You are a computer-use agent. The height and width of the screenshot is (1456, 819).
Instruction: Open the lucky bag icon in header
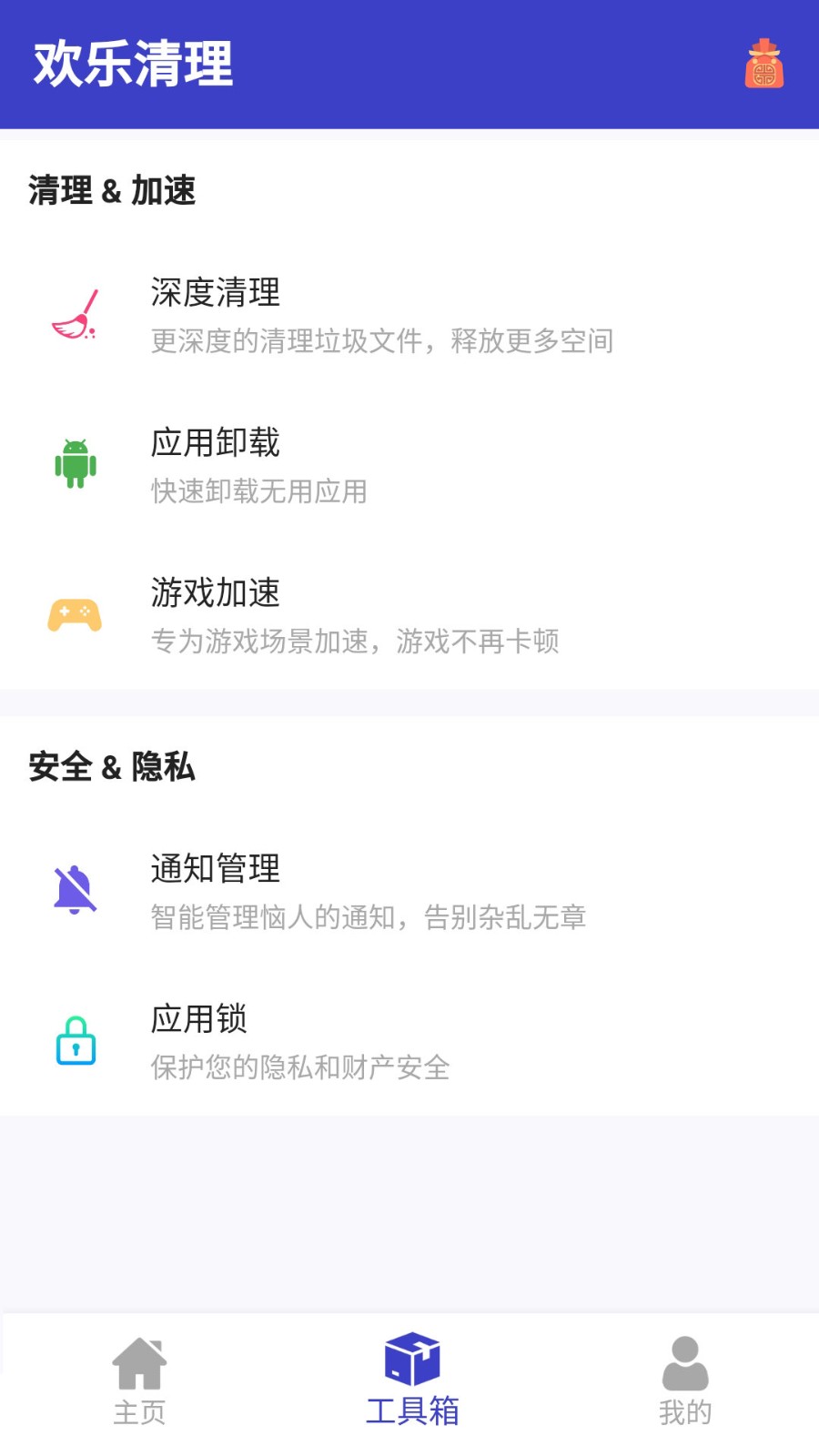click(763, 64)
